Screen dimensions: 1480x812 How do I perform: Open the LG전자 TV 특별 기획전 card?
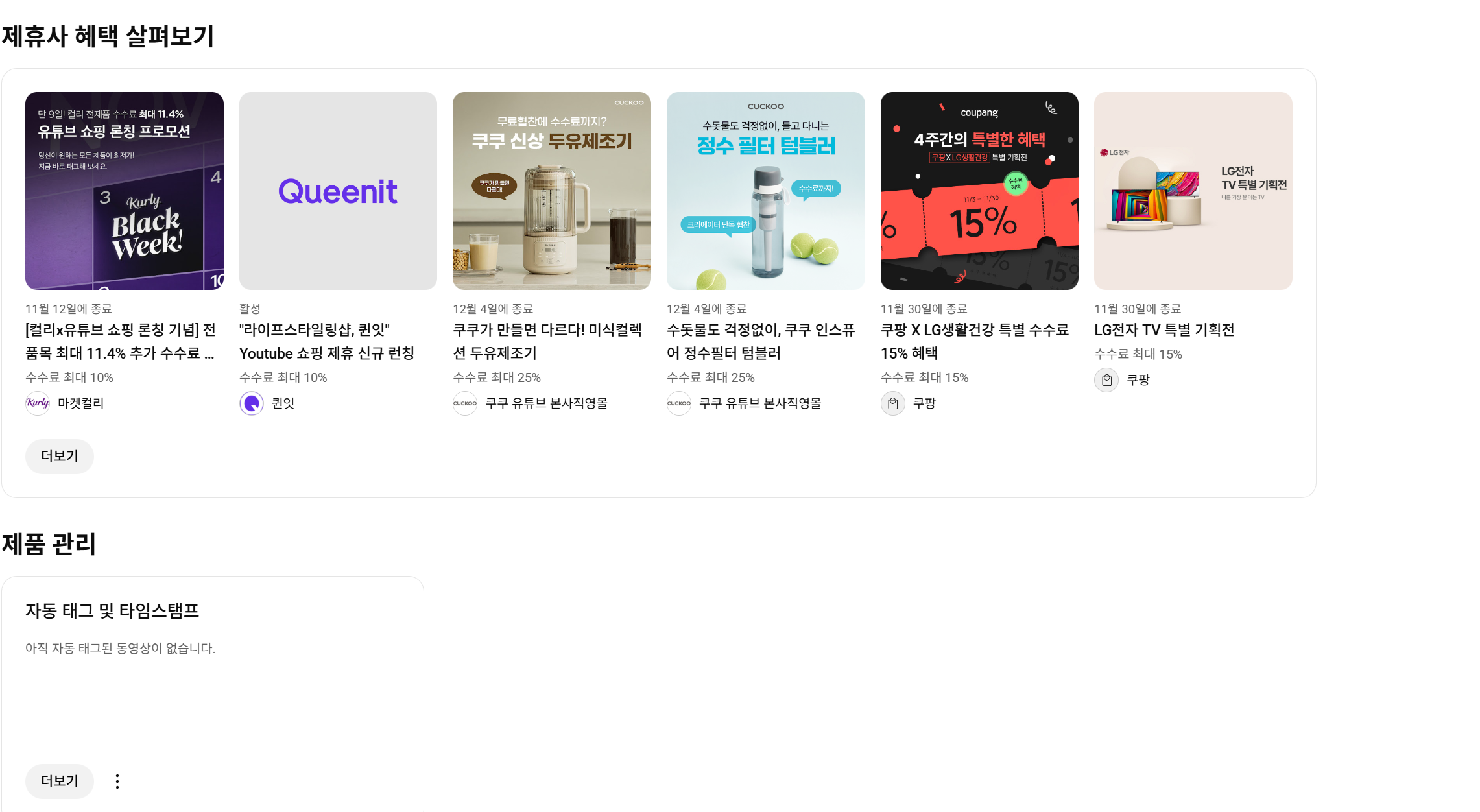[1193, 191]
